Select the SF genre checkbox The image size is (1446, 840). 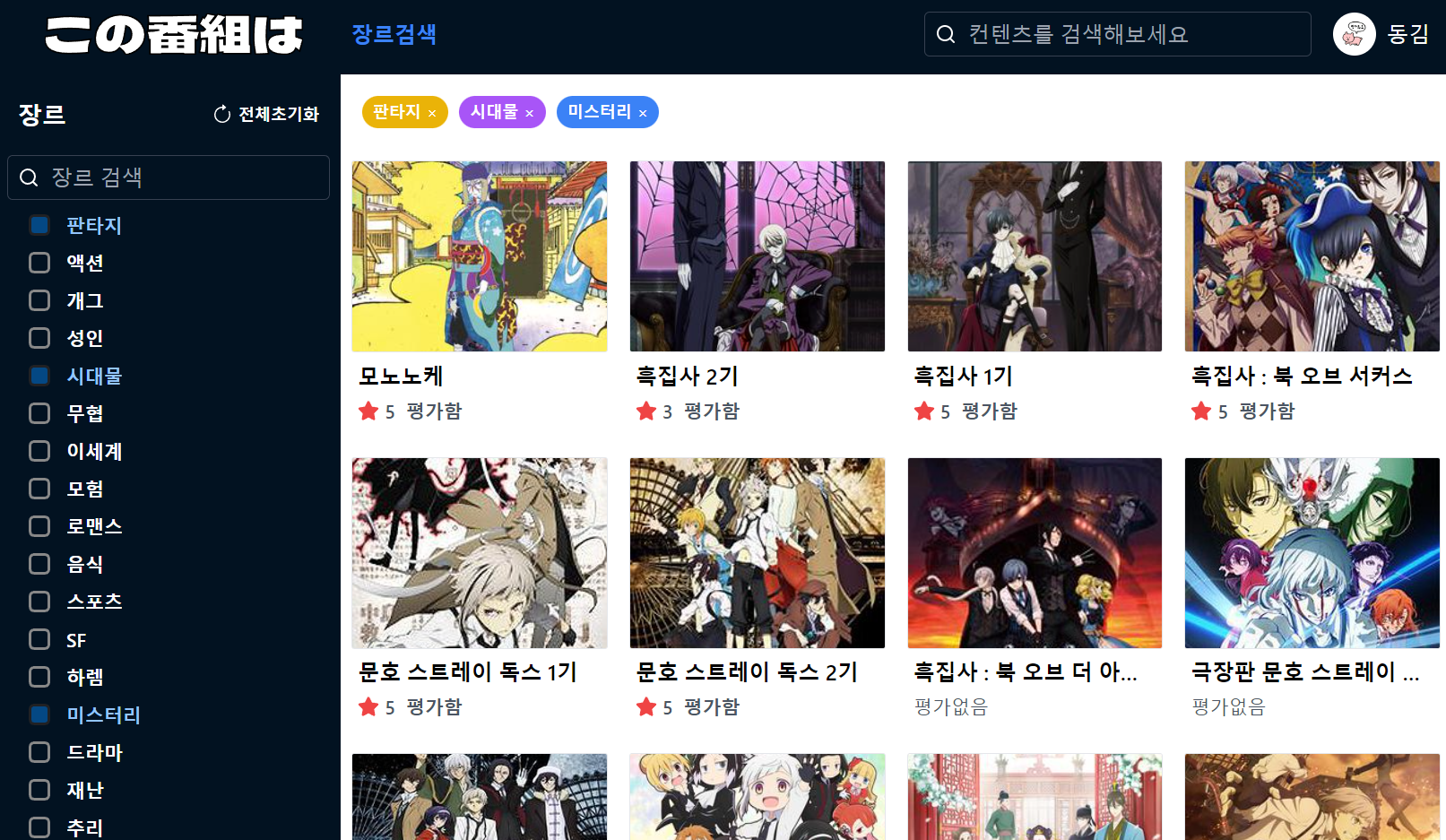[39, 639]
